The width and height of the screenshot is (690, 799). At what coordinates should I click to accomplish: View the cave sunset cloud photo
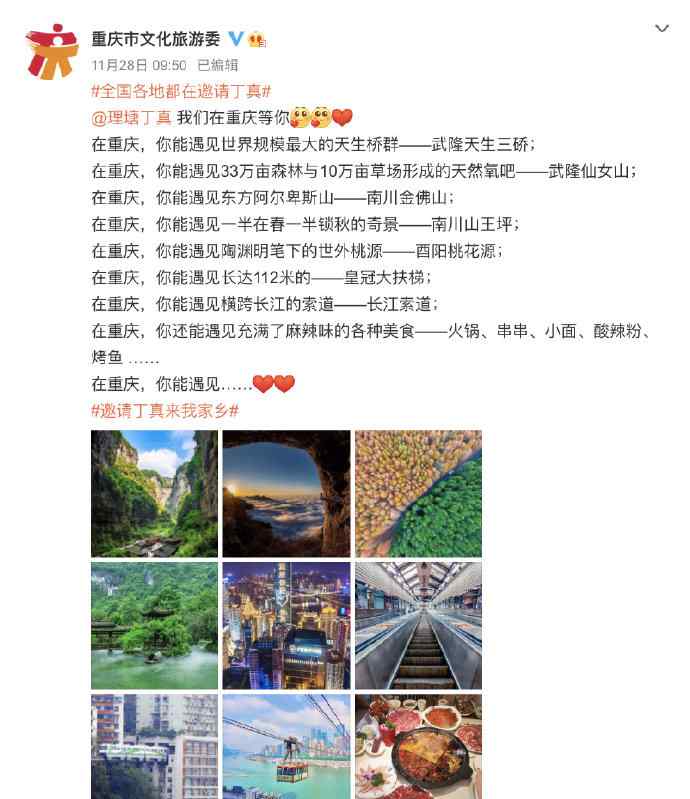point(286,493)
